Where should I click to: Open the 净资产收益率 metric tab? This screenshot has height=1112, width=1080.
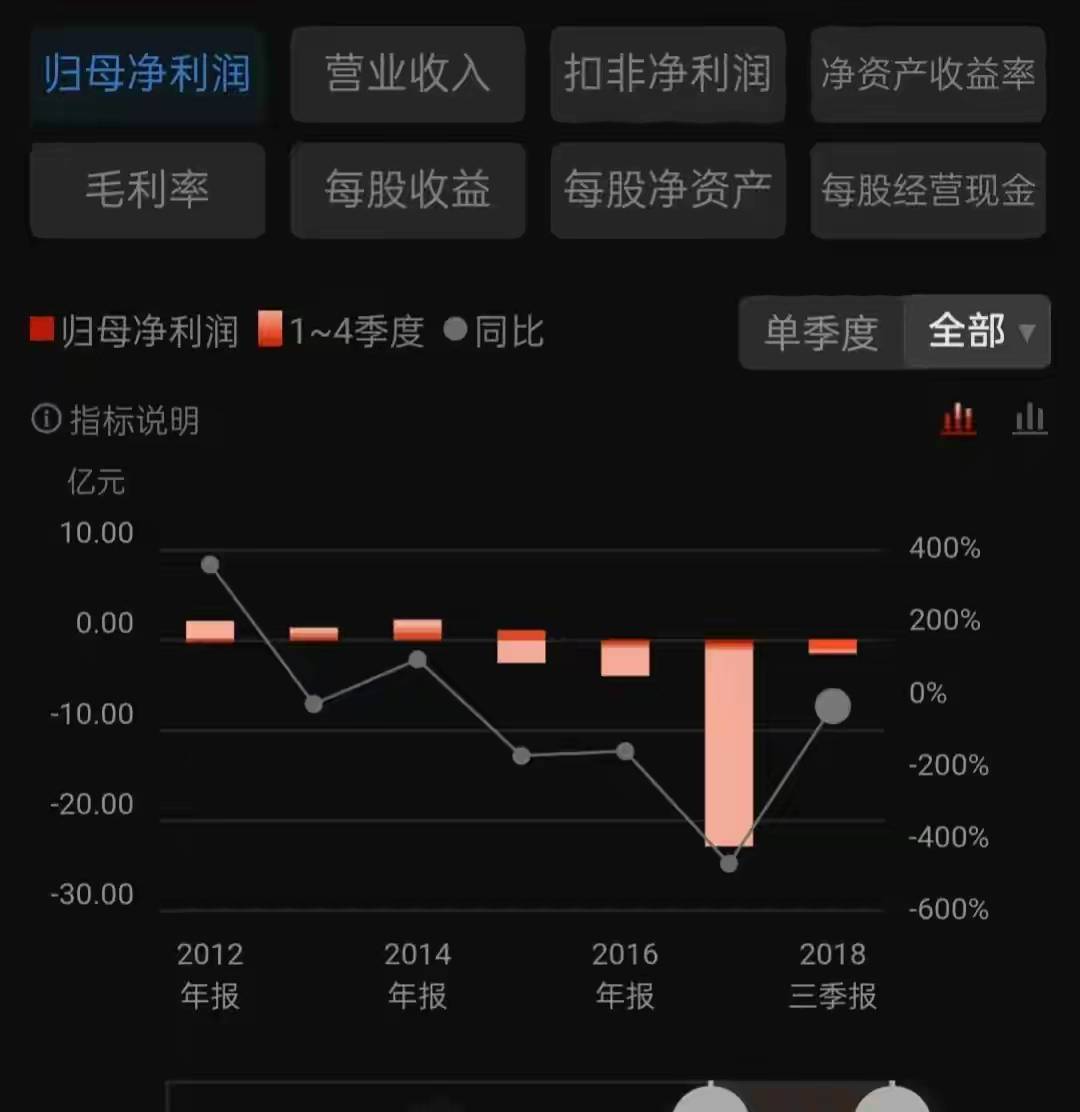tap(927, 74)
